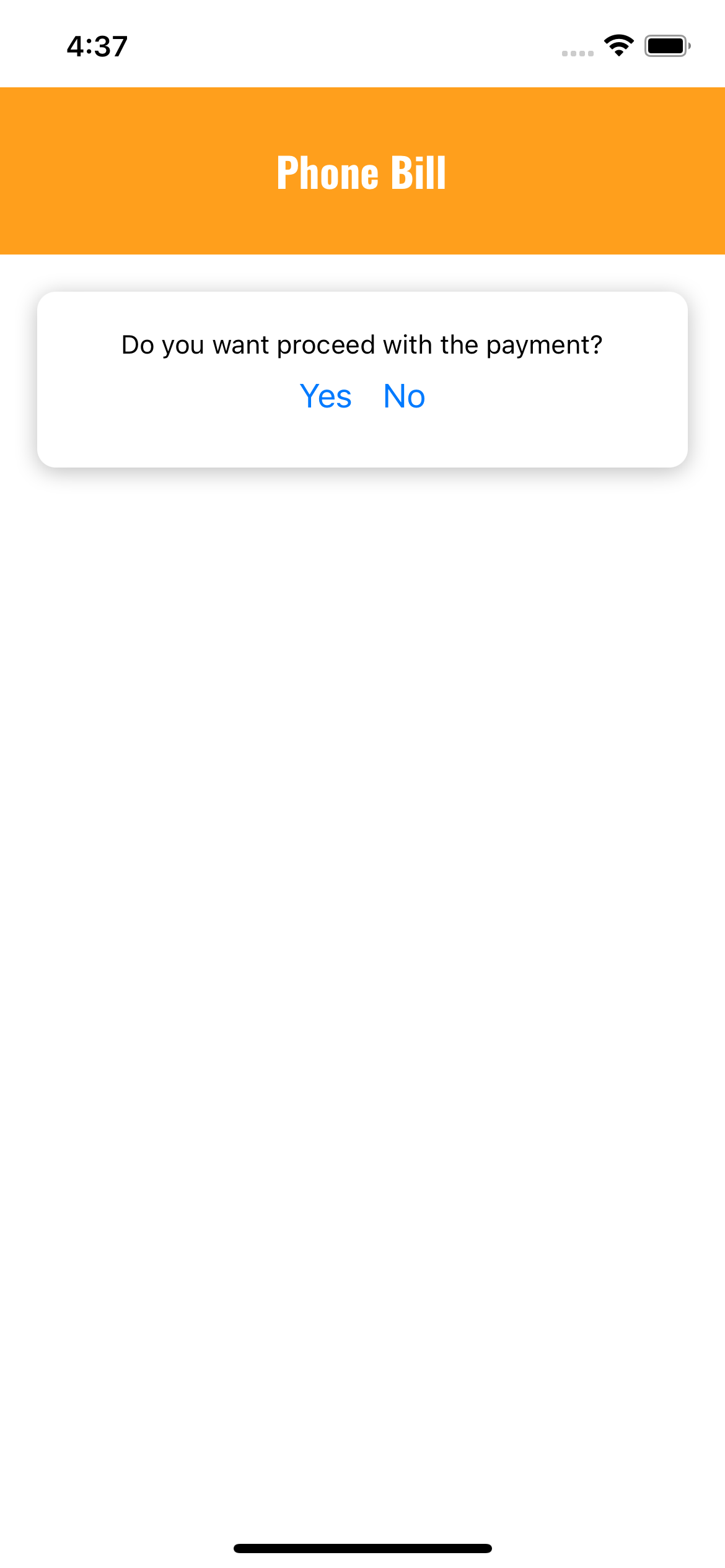Tap the Phone Bill header title
The width and height of the screenshot is (725, 1568).
362,172
